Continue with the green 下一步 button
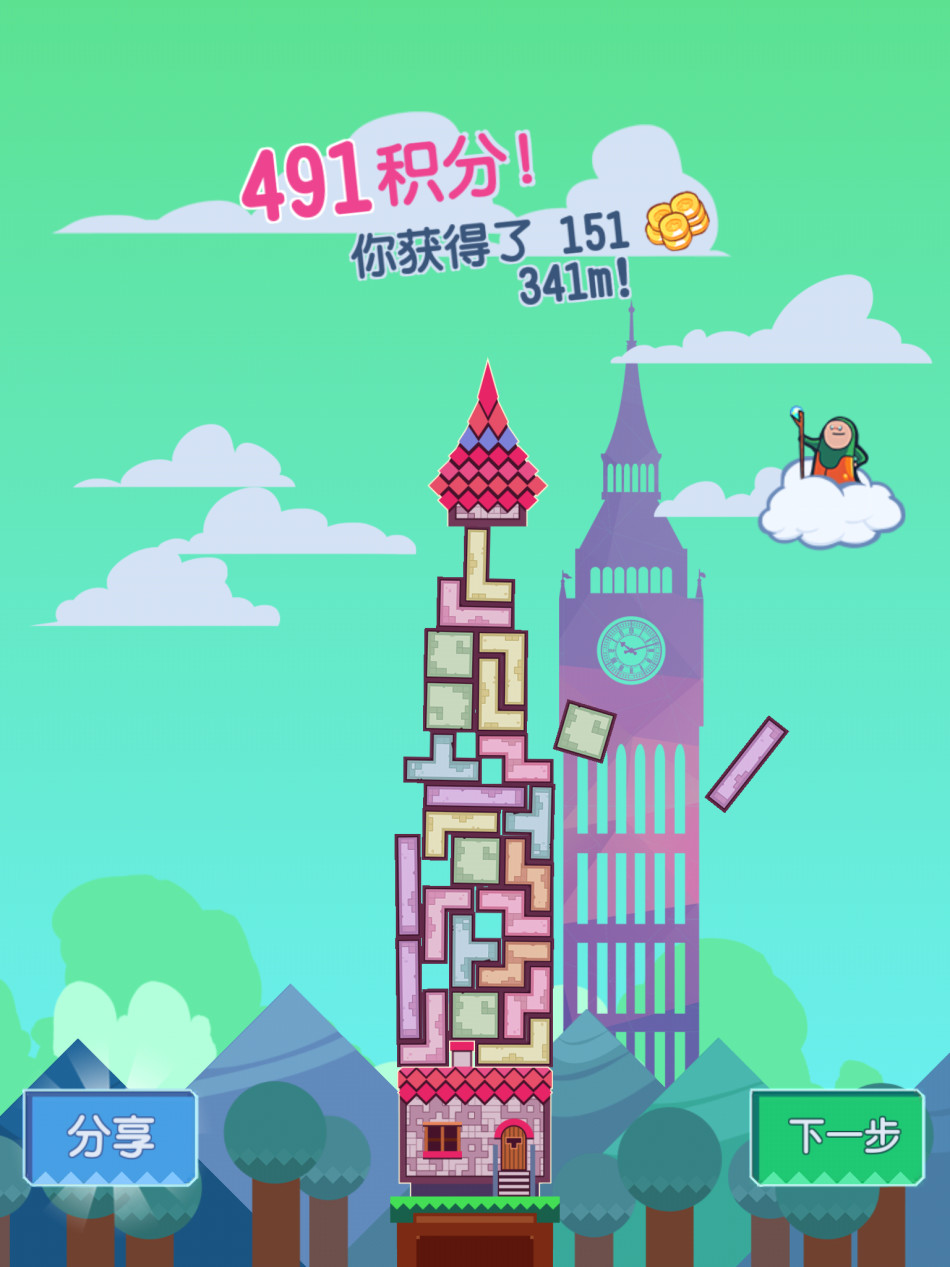 coord(838,1137)
